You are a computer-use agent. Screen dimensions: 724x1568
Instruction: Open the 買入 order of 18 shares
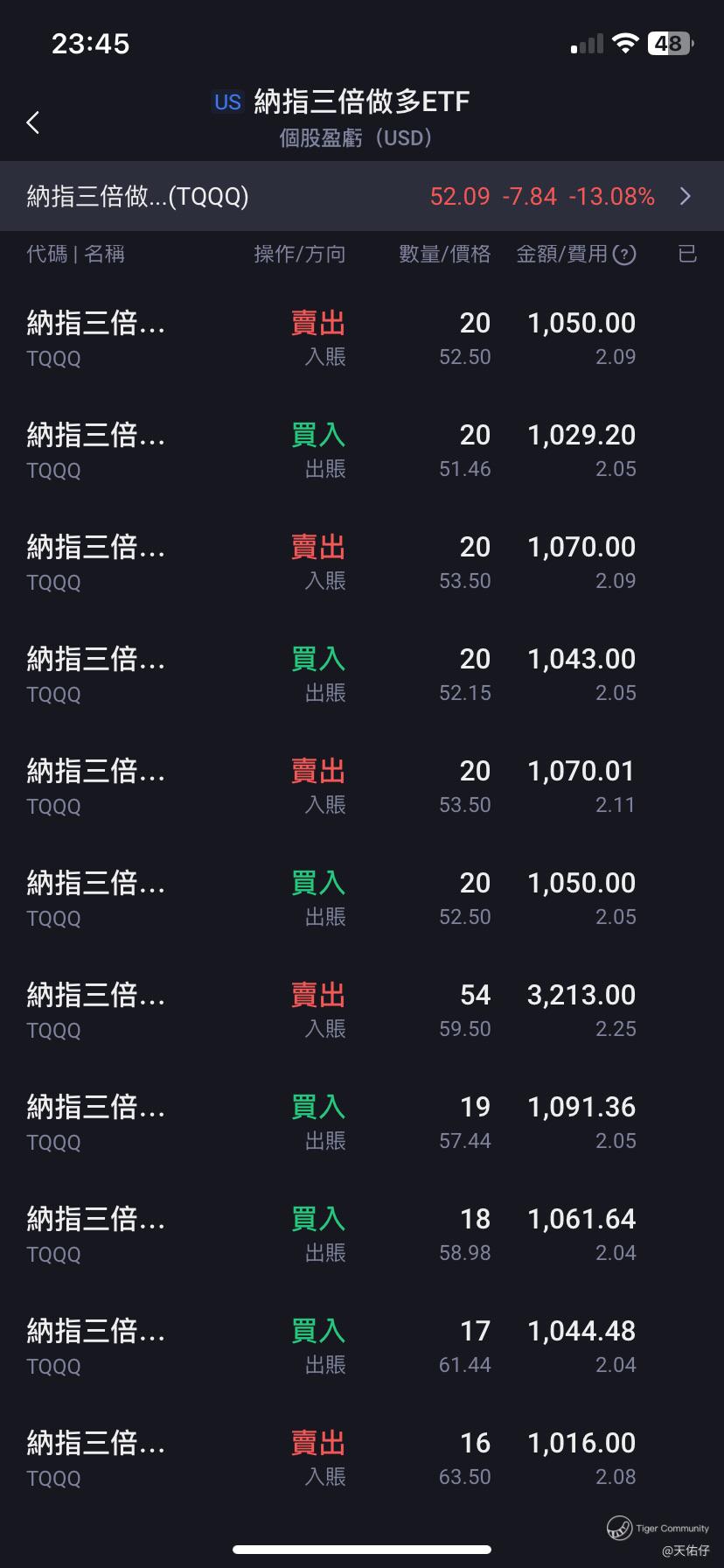[362, 1235]
